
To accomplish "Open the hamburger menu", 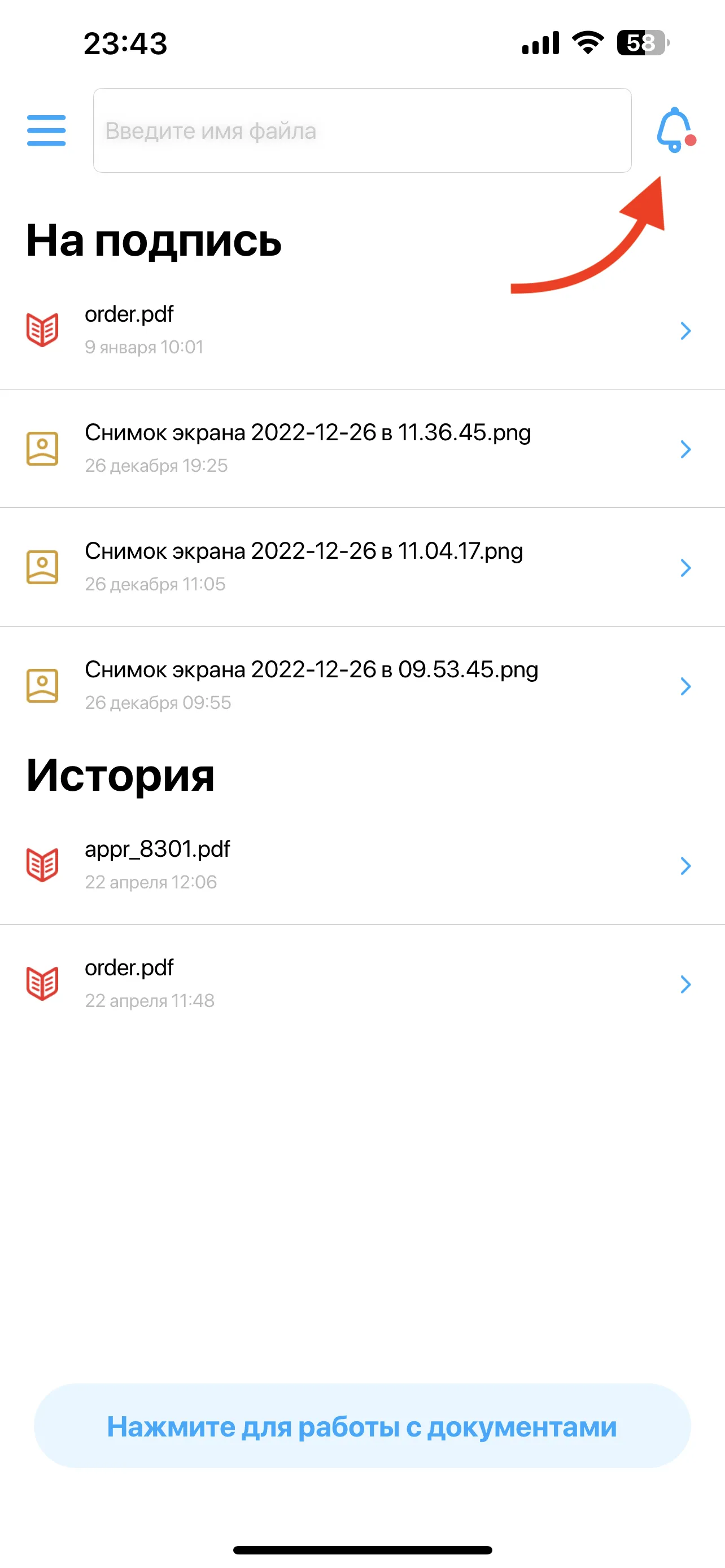I will pyautogui.click(x=46, y=130).
